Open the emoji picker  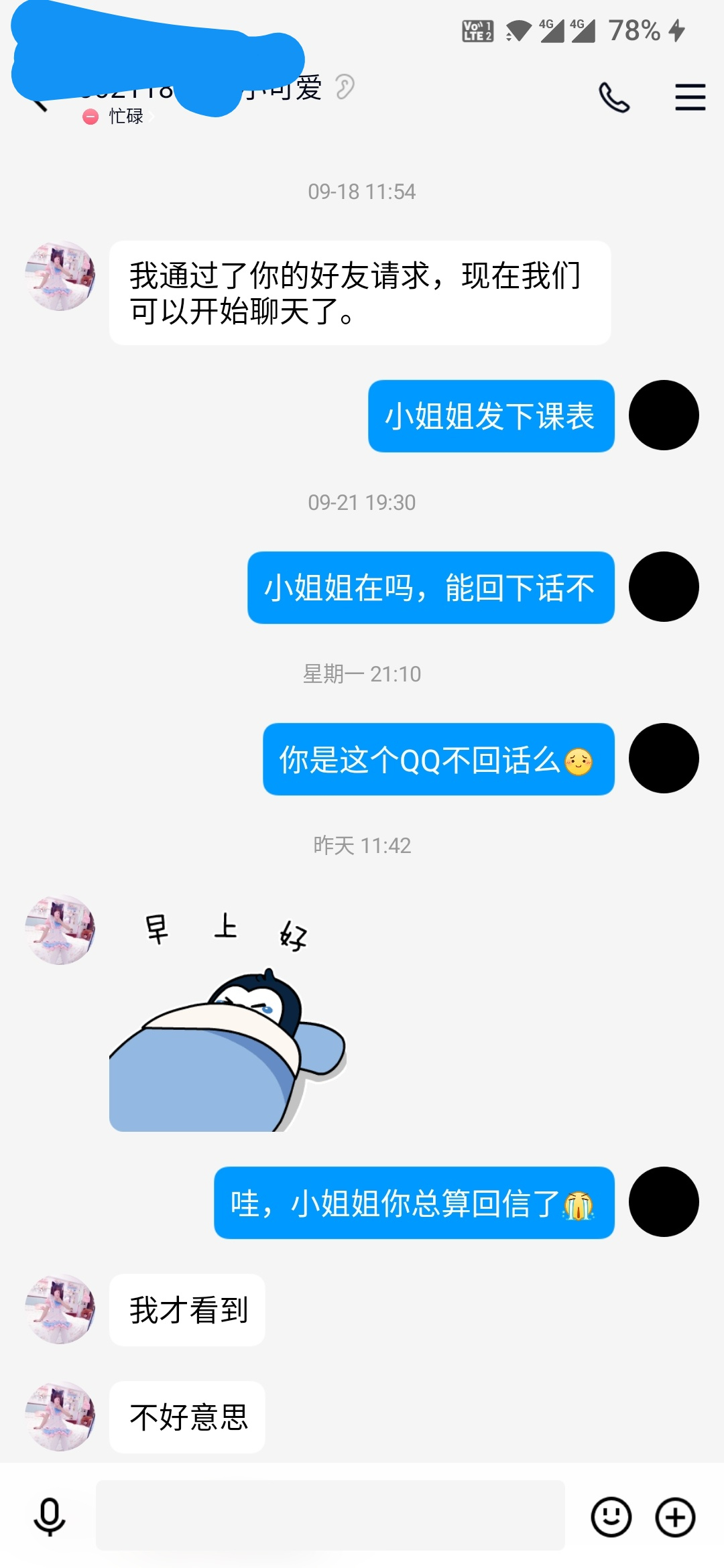pos(611,1516)
